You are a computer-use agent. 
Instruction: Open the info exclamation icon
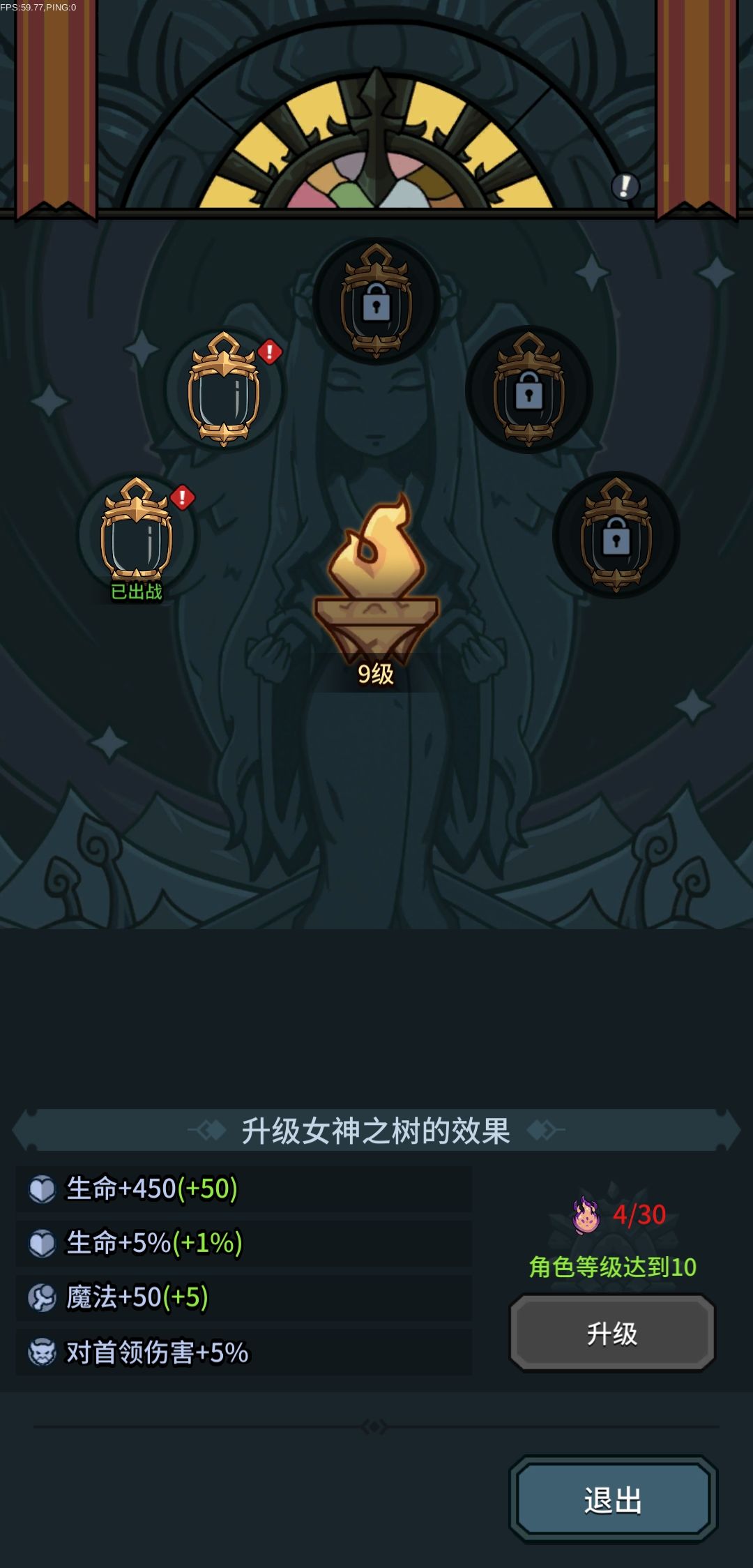[625, 186]
